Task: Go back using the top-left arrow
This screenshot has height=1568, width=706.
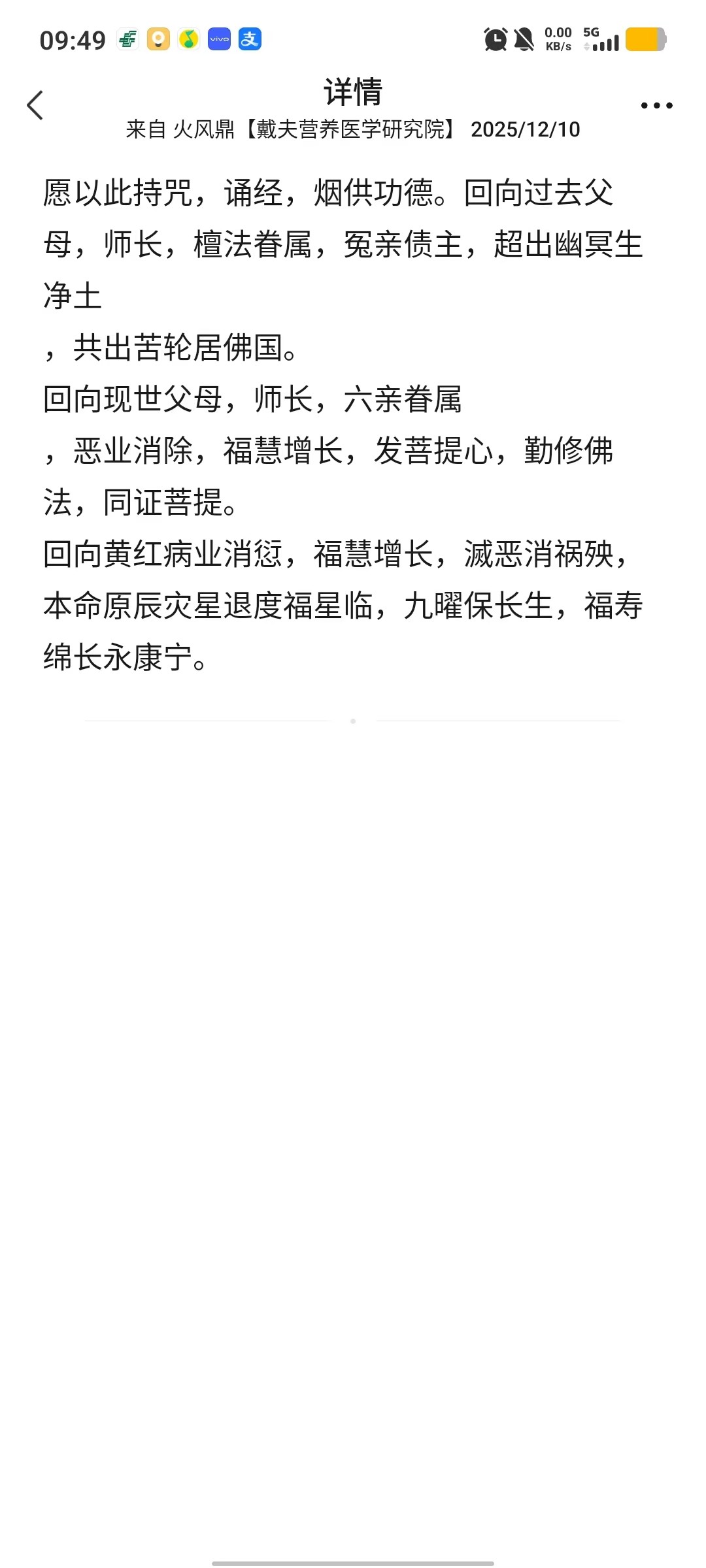Action: coord(35,105)
